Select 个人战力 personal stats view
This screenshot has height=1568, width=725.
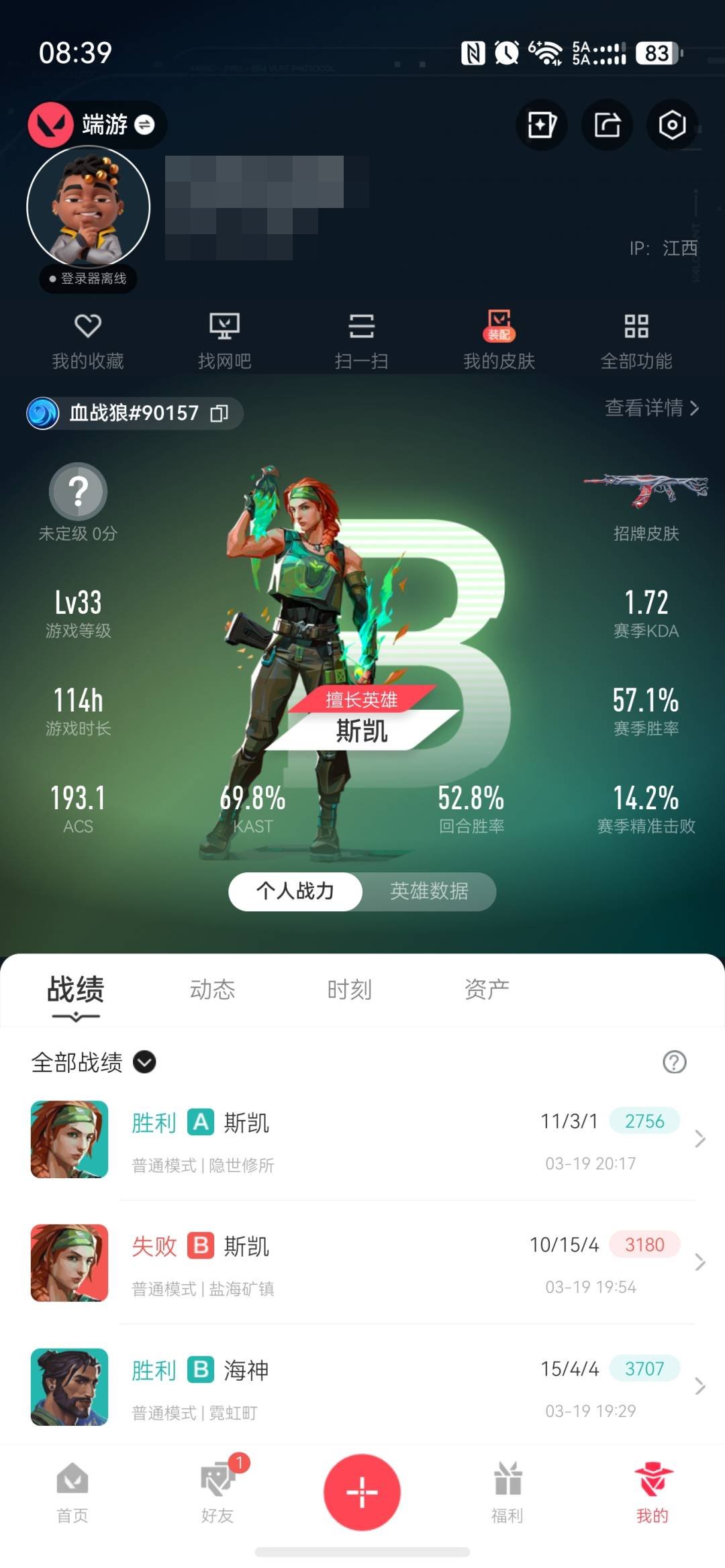tap(295, 891)
